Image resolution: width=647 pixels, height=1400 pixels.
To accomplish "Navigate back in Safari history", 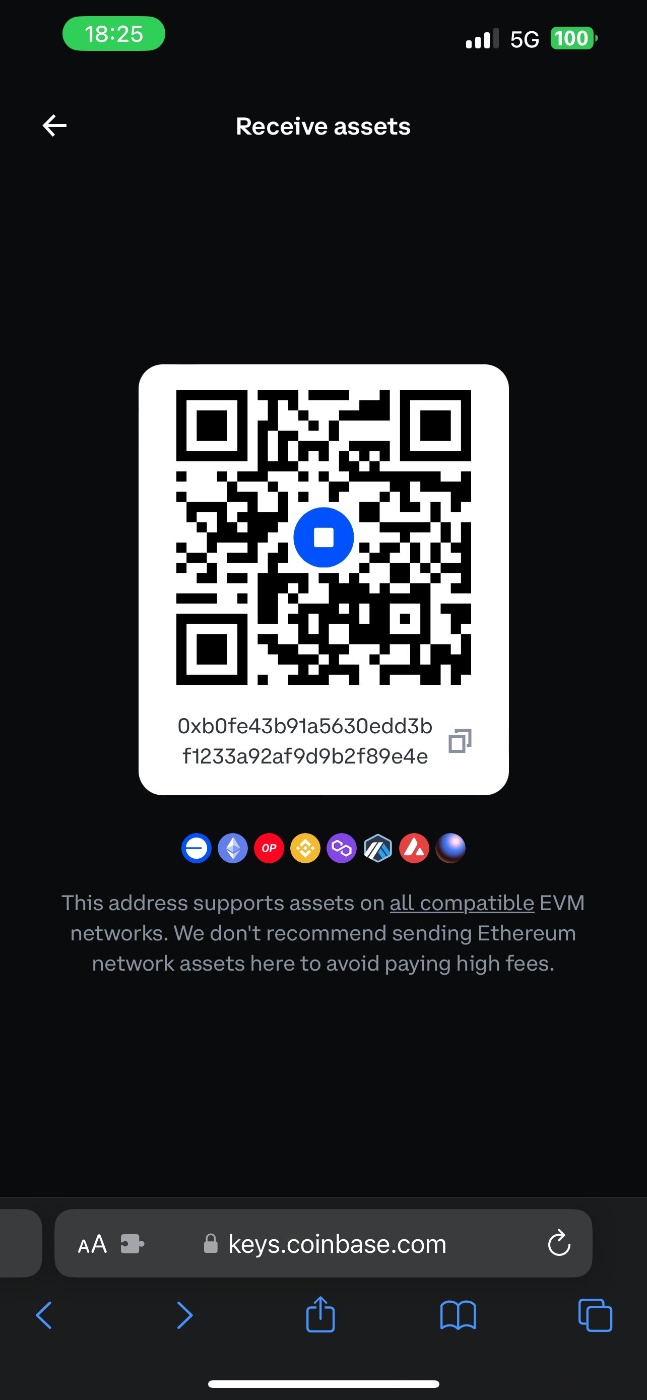I will click(x=44, y=1315).
